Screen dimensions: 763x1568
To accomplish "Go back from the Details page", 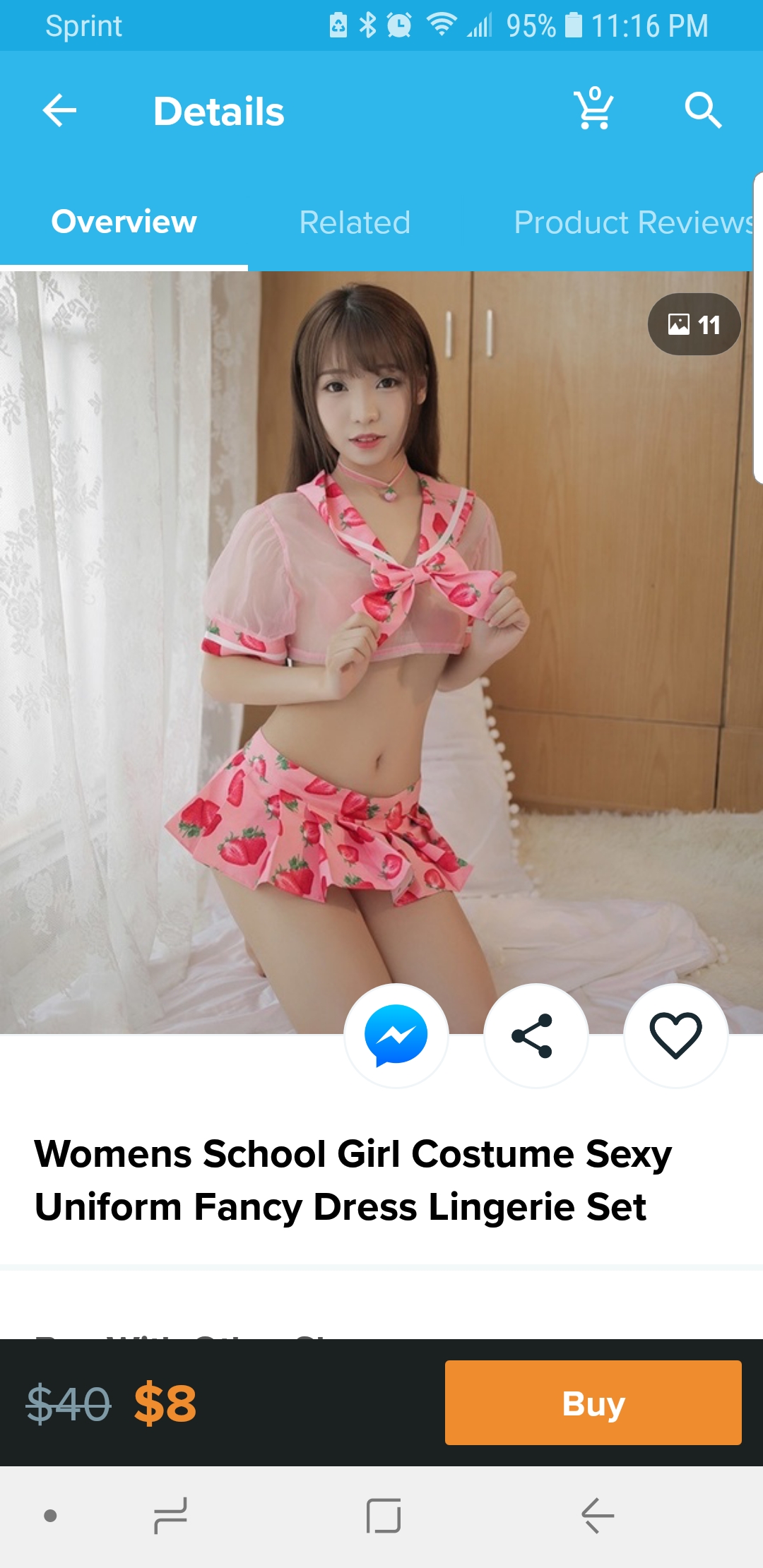I will [x=59, y=111].
